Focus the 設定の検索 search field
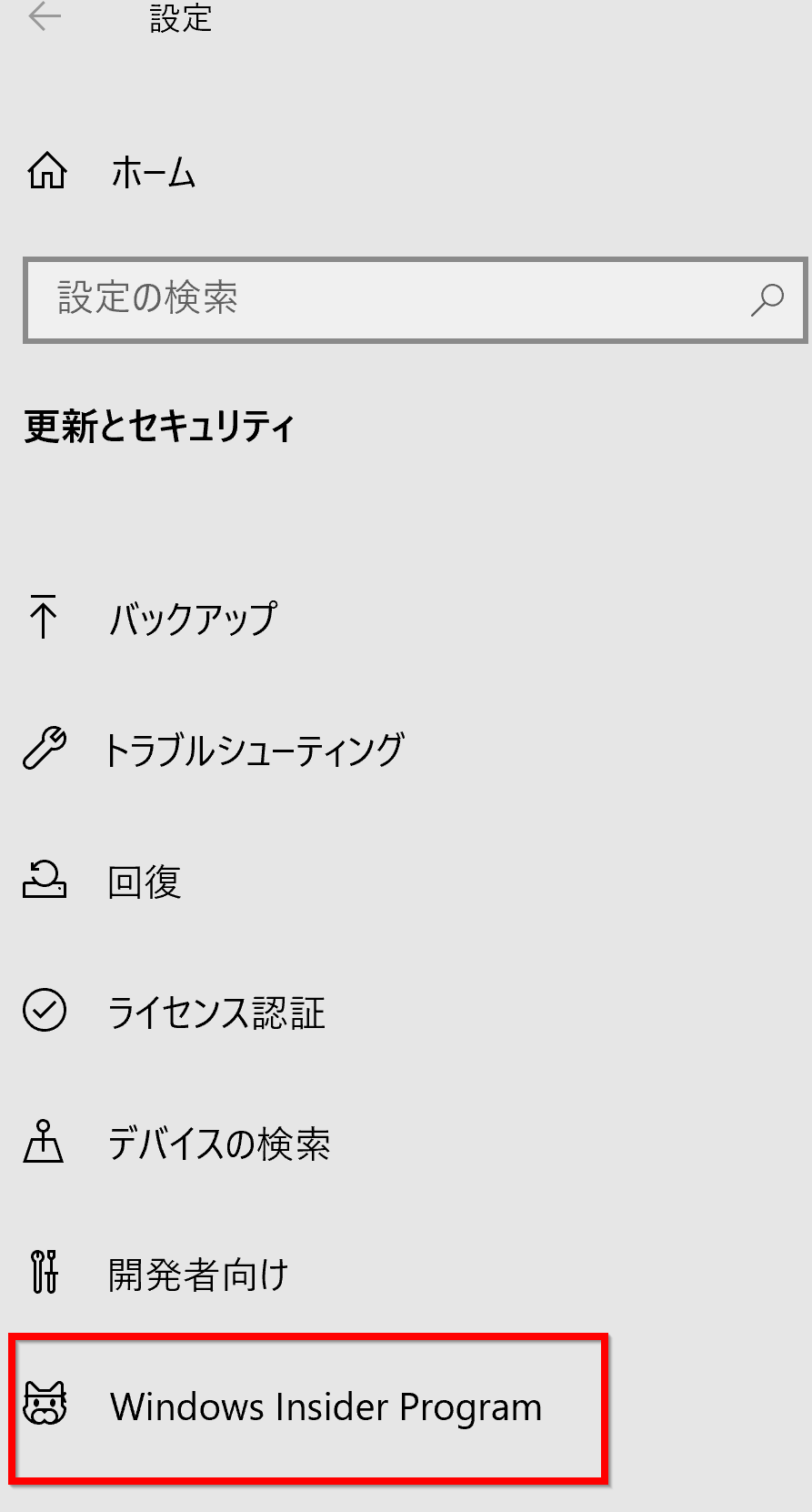Screen dimensions: 812x1512 click(416, 300)
